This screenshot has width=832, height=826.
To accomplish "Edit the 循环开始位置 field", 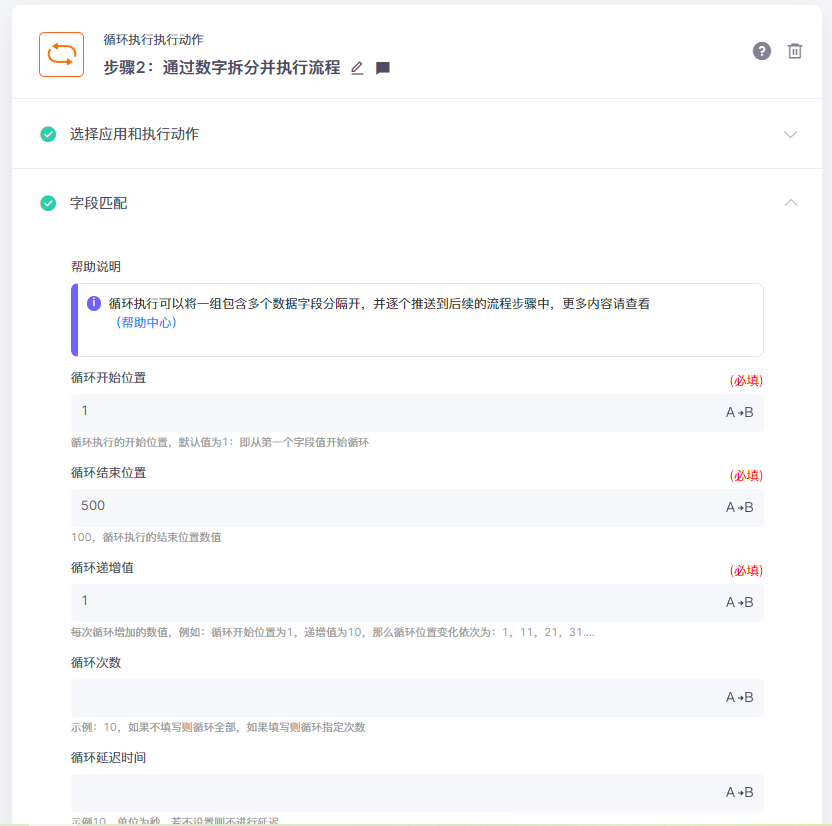I will click(390, 412).
